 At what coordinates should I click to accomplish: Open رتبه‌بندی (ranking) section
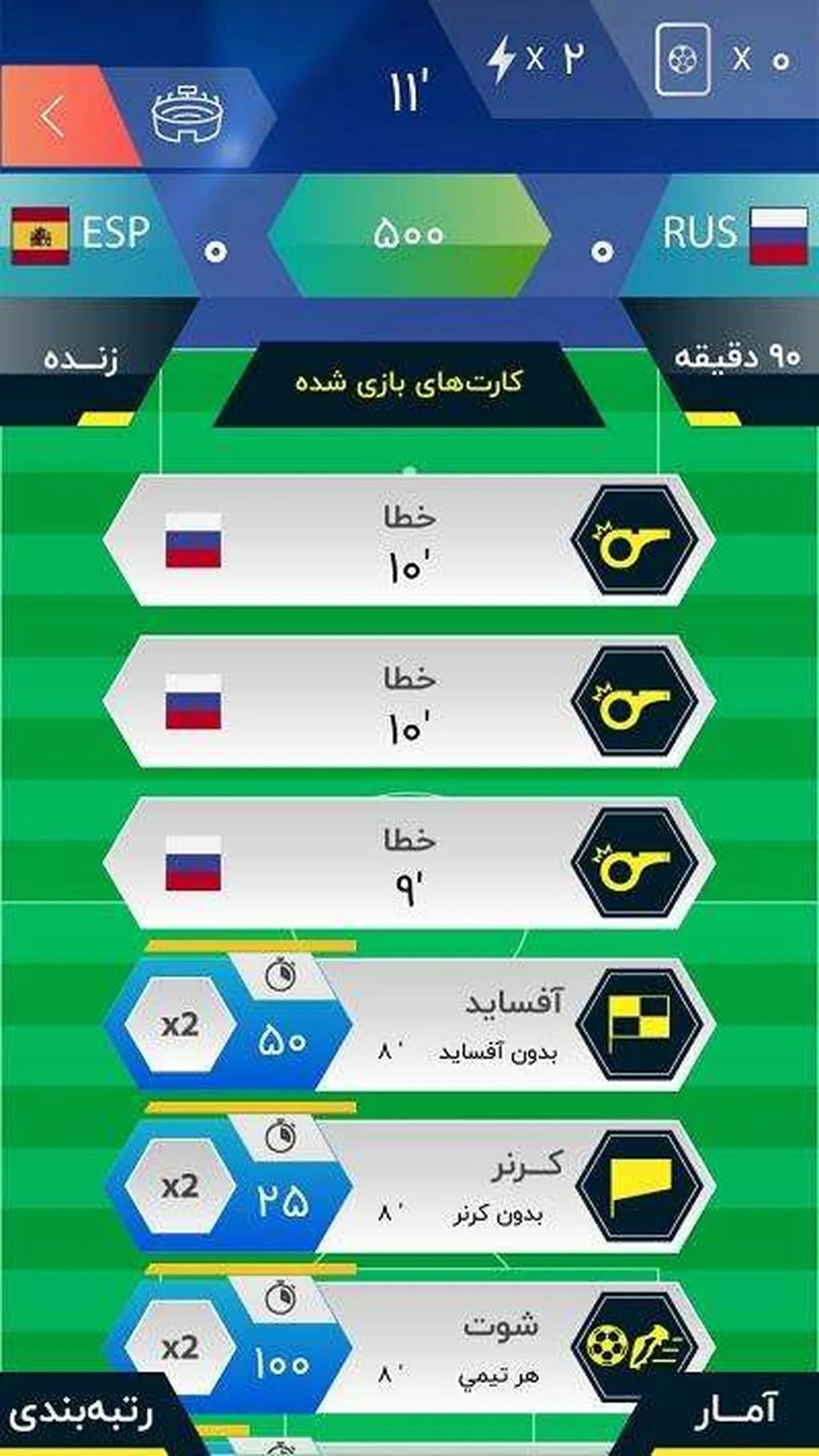click(80, 1414)
